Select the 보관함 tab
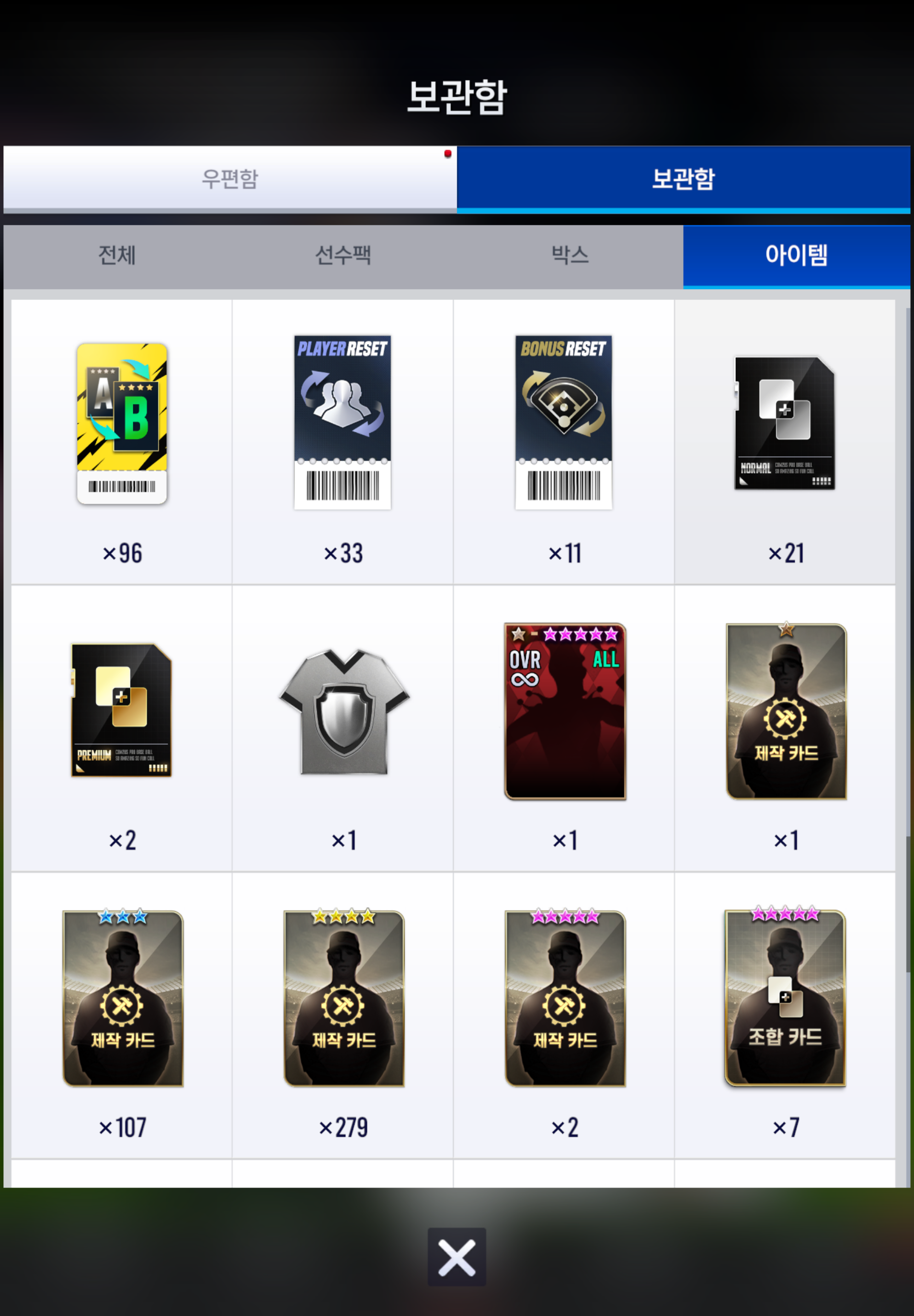Viewport: 914px width, 1316px height. point(683,178)
